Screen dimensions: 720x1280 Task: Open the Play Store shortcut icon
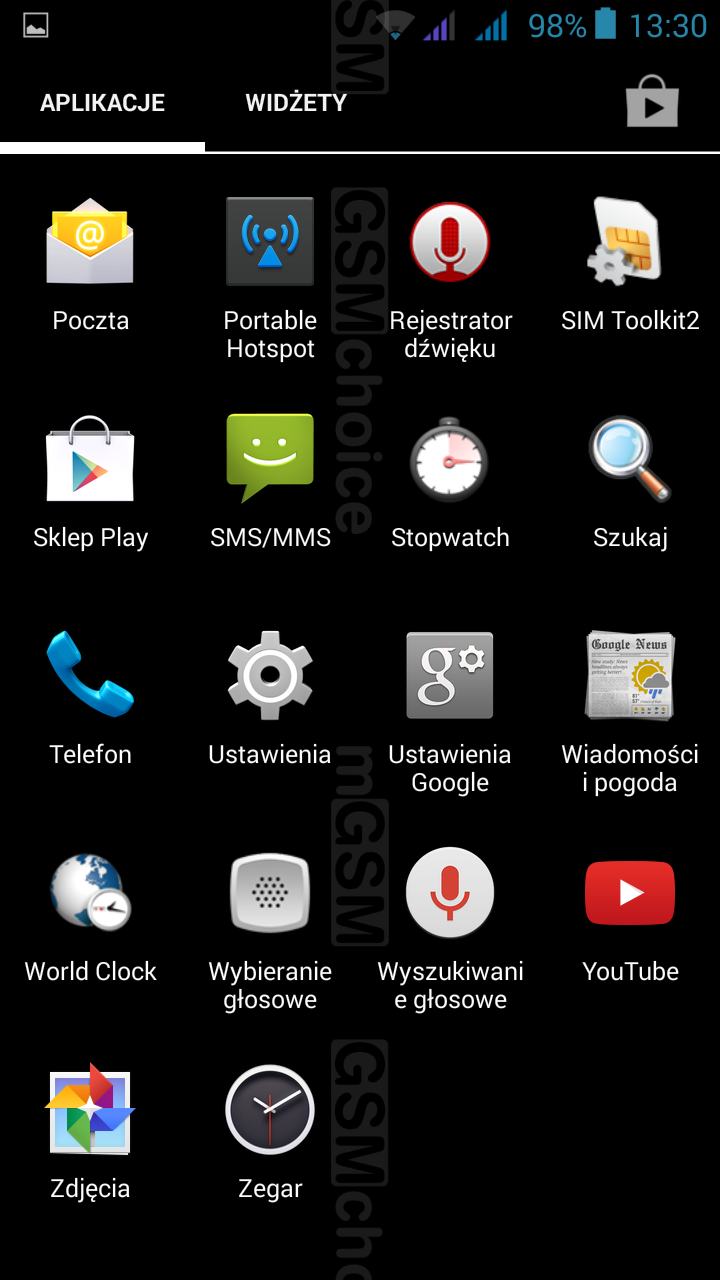652,103
